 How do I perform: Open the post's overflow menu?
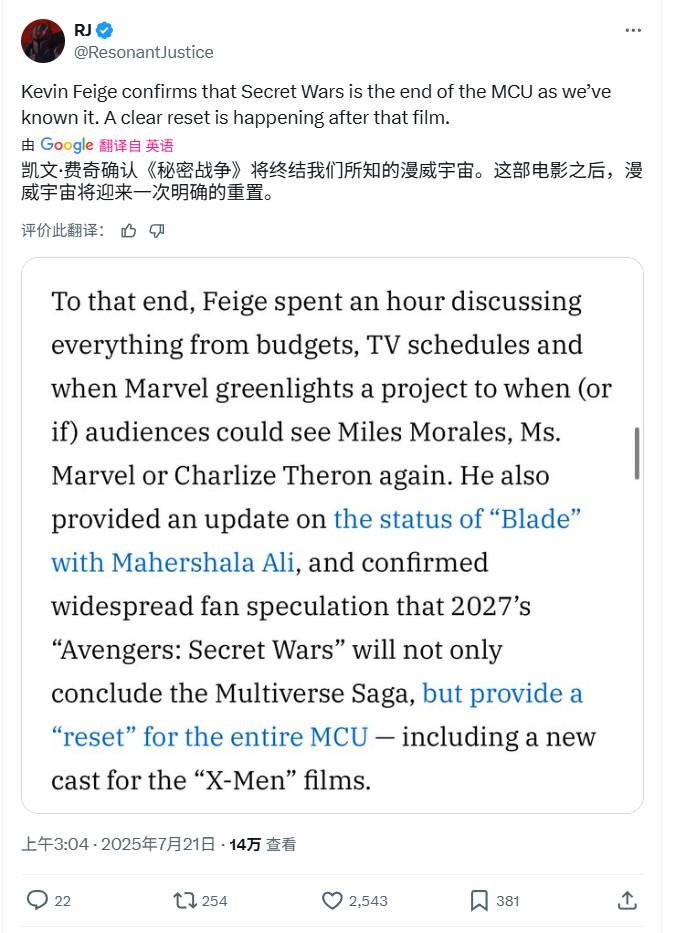point(633,30)
